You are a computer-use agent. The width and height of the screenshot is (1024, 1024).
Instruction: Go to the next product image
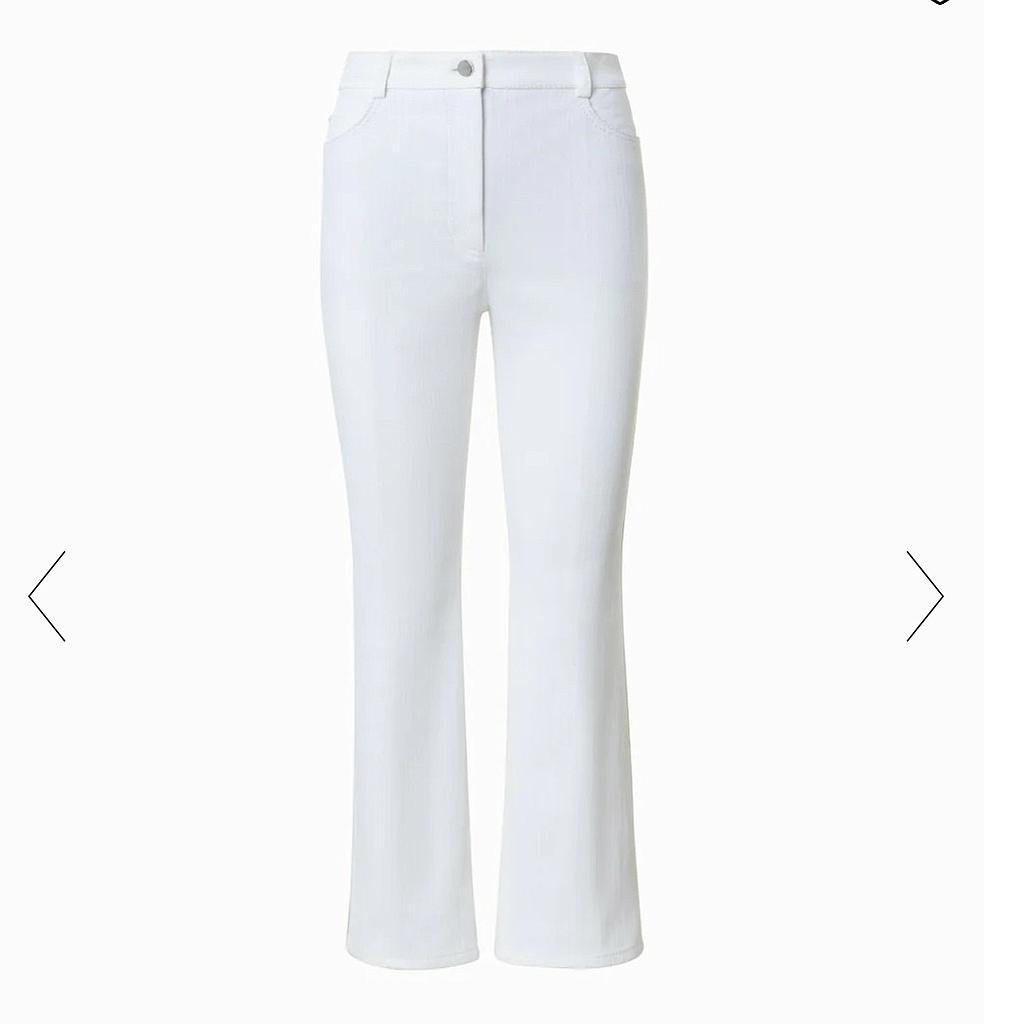click(x=924, y=596)
